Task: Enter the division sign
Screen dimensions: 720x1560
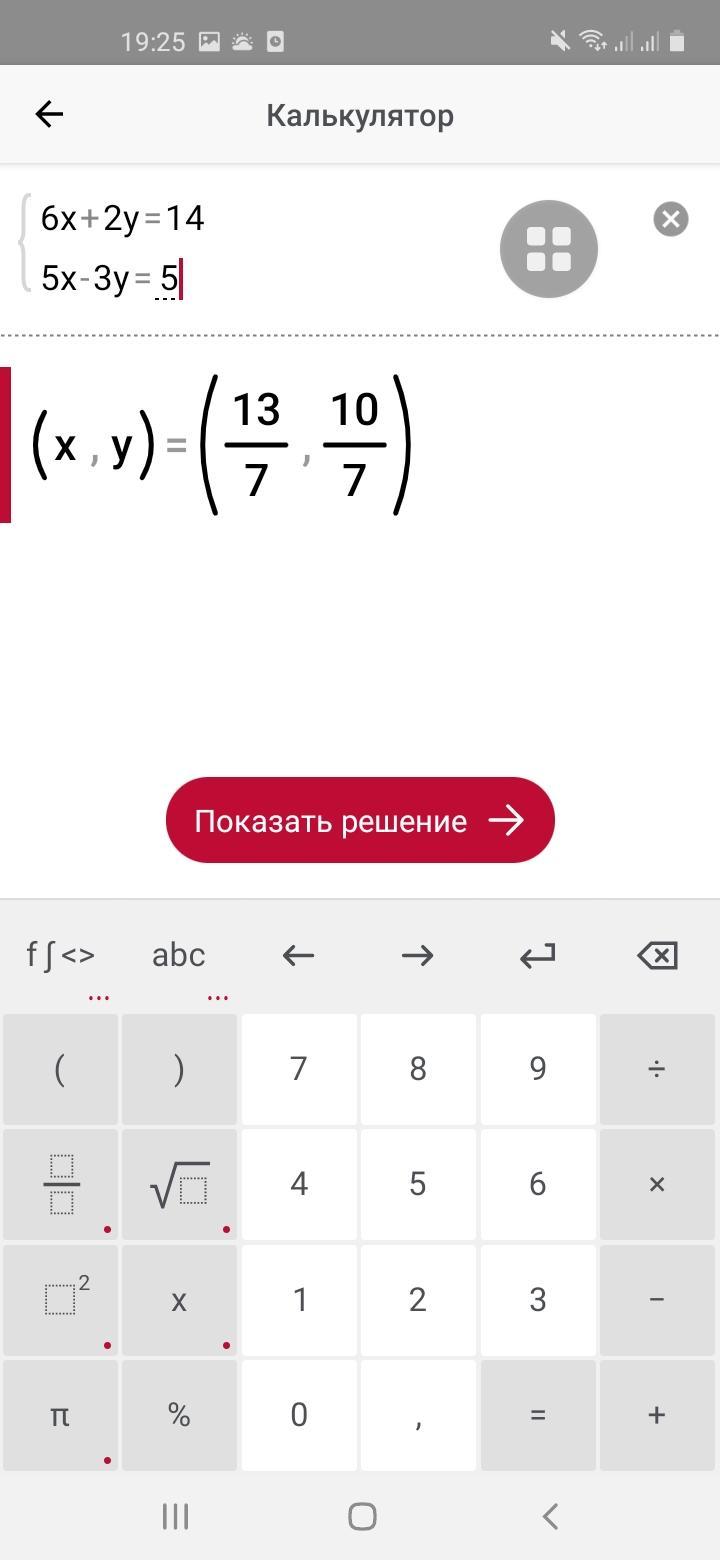Action: [x=656, y=1069]
